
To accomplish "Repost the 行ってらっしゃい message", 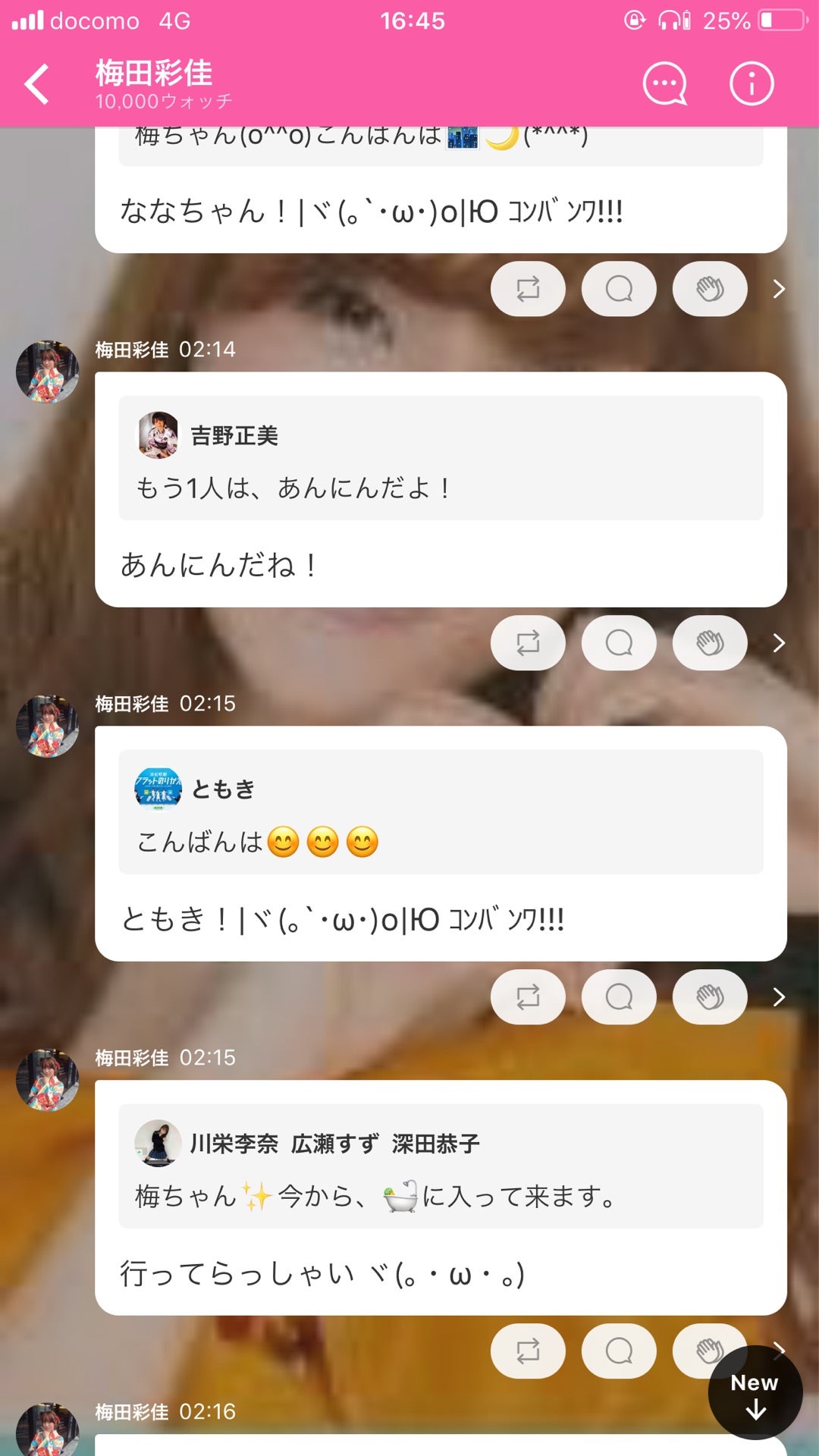I will pos(528,1350).
